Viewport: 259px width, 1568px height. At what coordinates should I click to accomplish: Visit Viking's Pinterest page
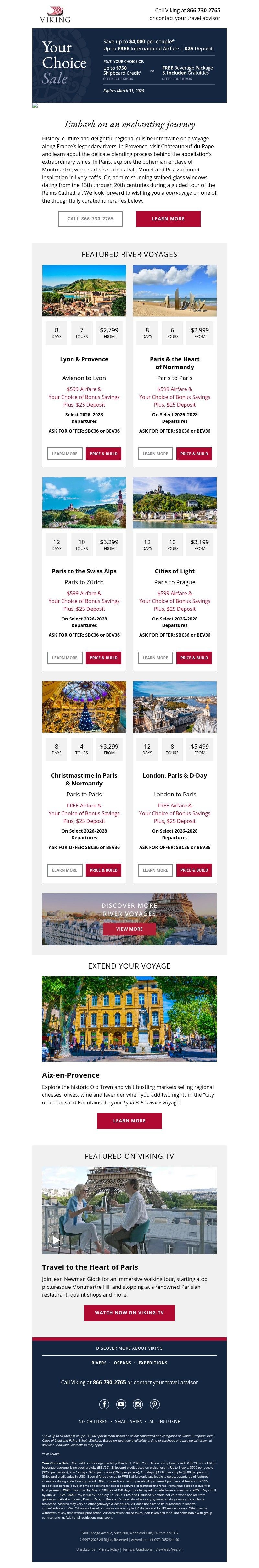point(155,1404)
